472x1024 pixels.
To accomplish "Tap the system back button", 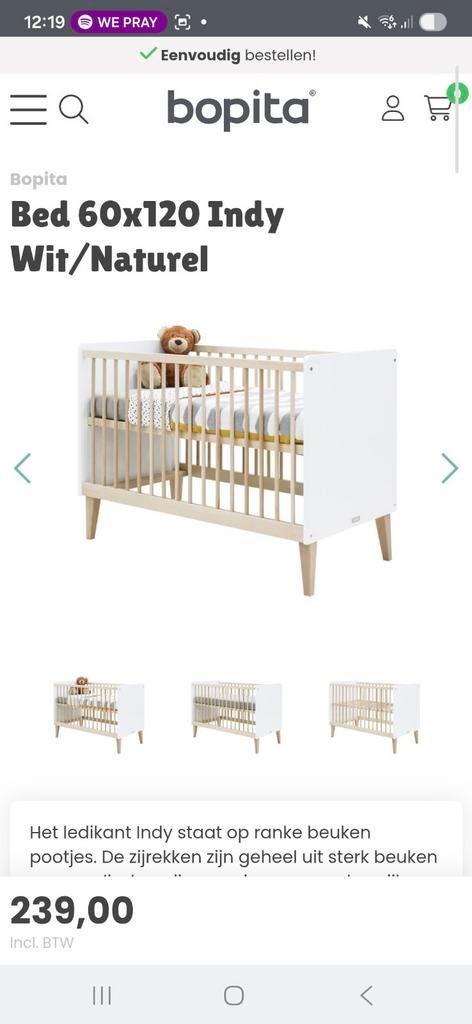I will click(367, 996).
